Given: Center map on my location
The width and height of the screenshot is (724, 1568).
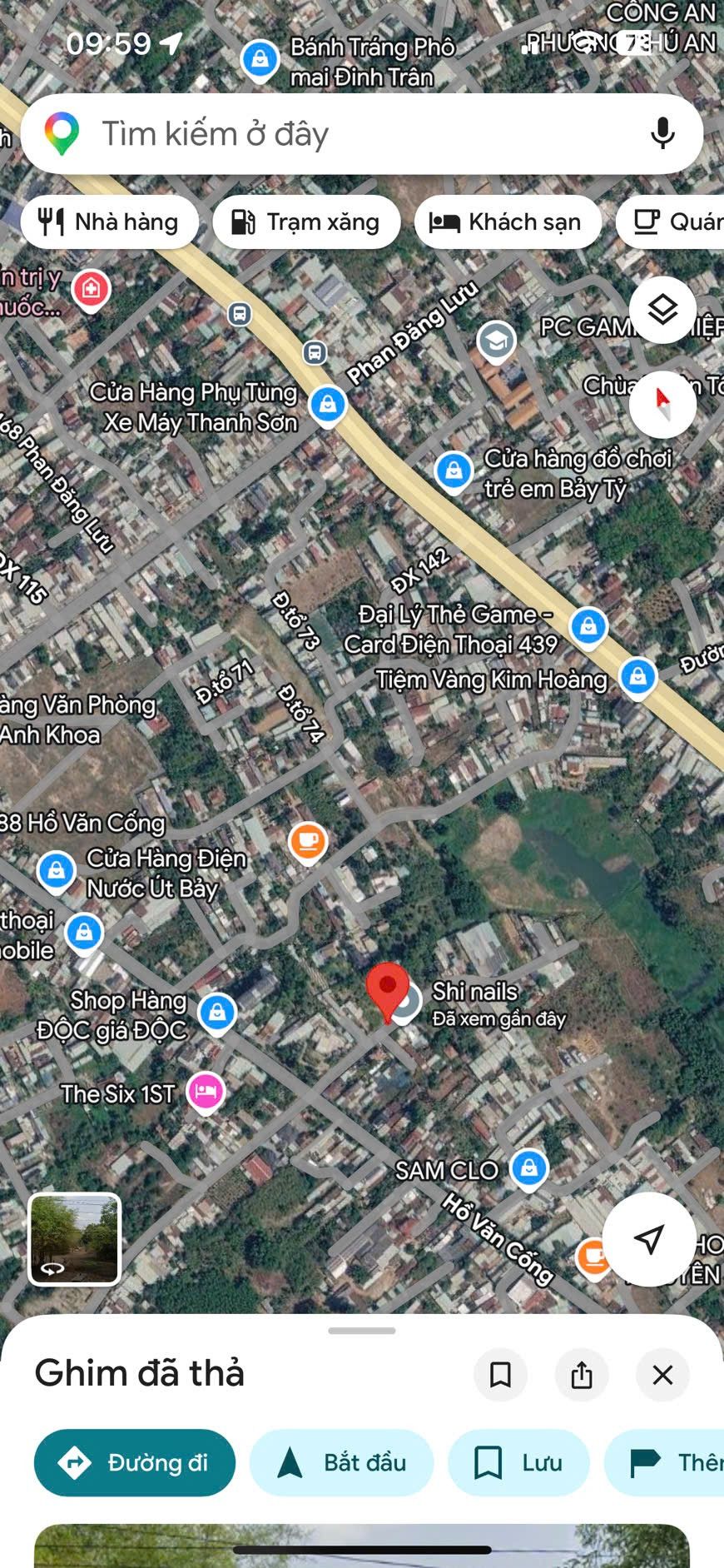Looking at the screenshot, I should pyautogui.click(x=649, y=1239).
